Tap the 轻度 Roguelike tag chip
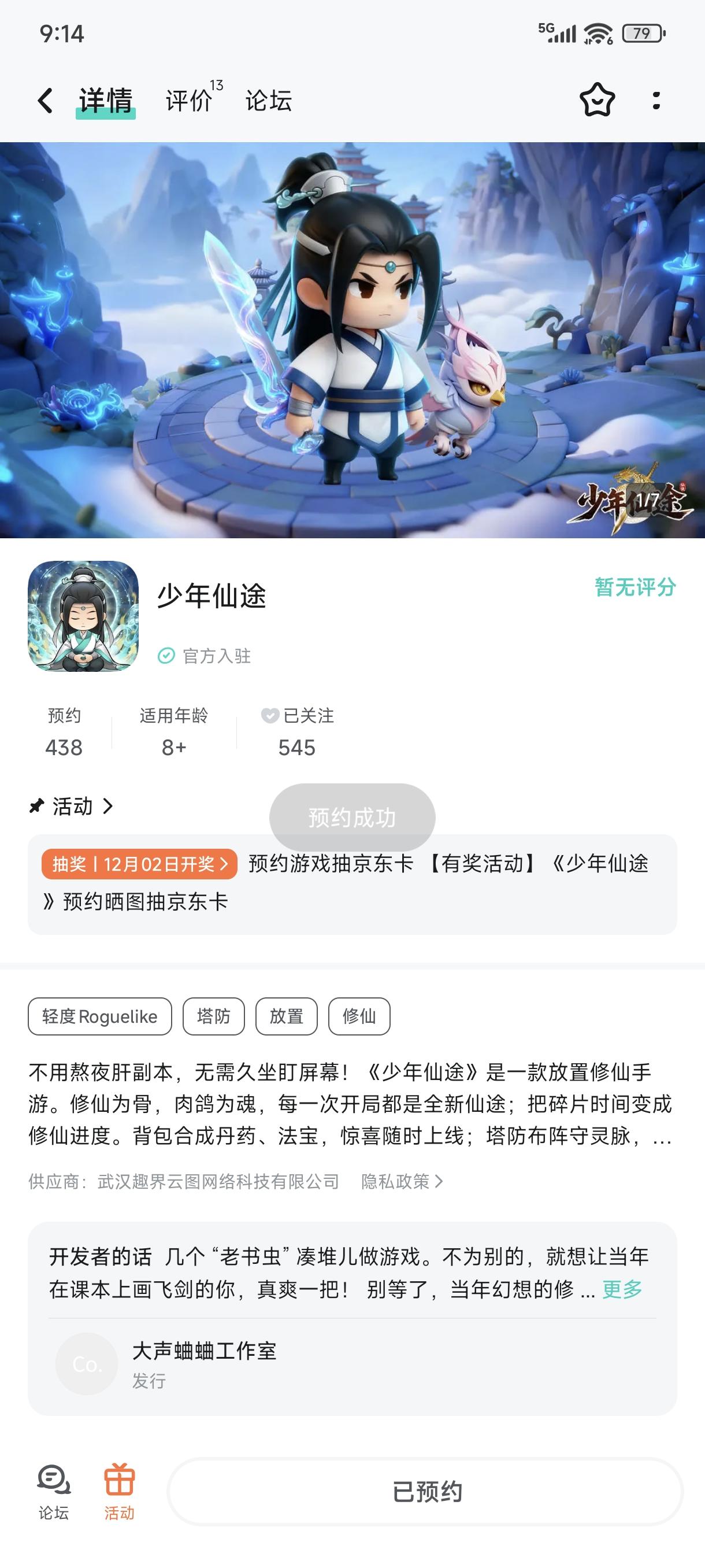 pyautogui.click(x=99, y=1016)
